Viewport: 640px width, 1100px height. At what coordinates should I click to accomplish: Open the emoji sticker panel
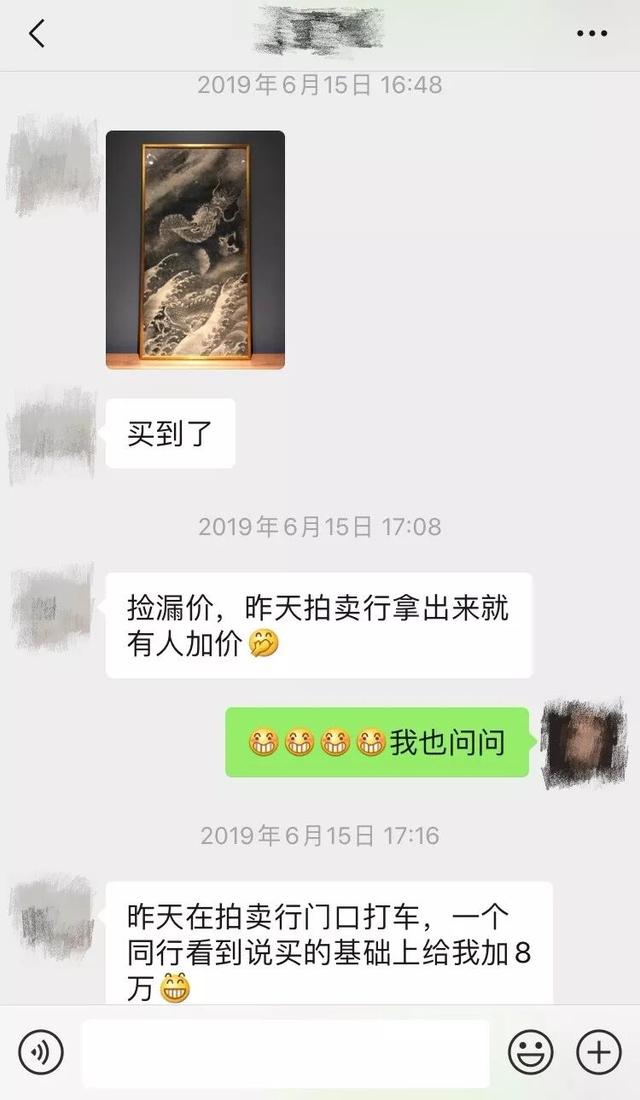point(531,1052)
